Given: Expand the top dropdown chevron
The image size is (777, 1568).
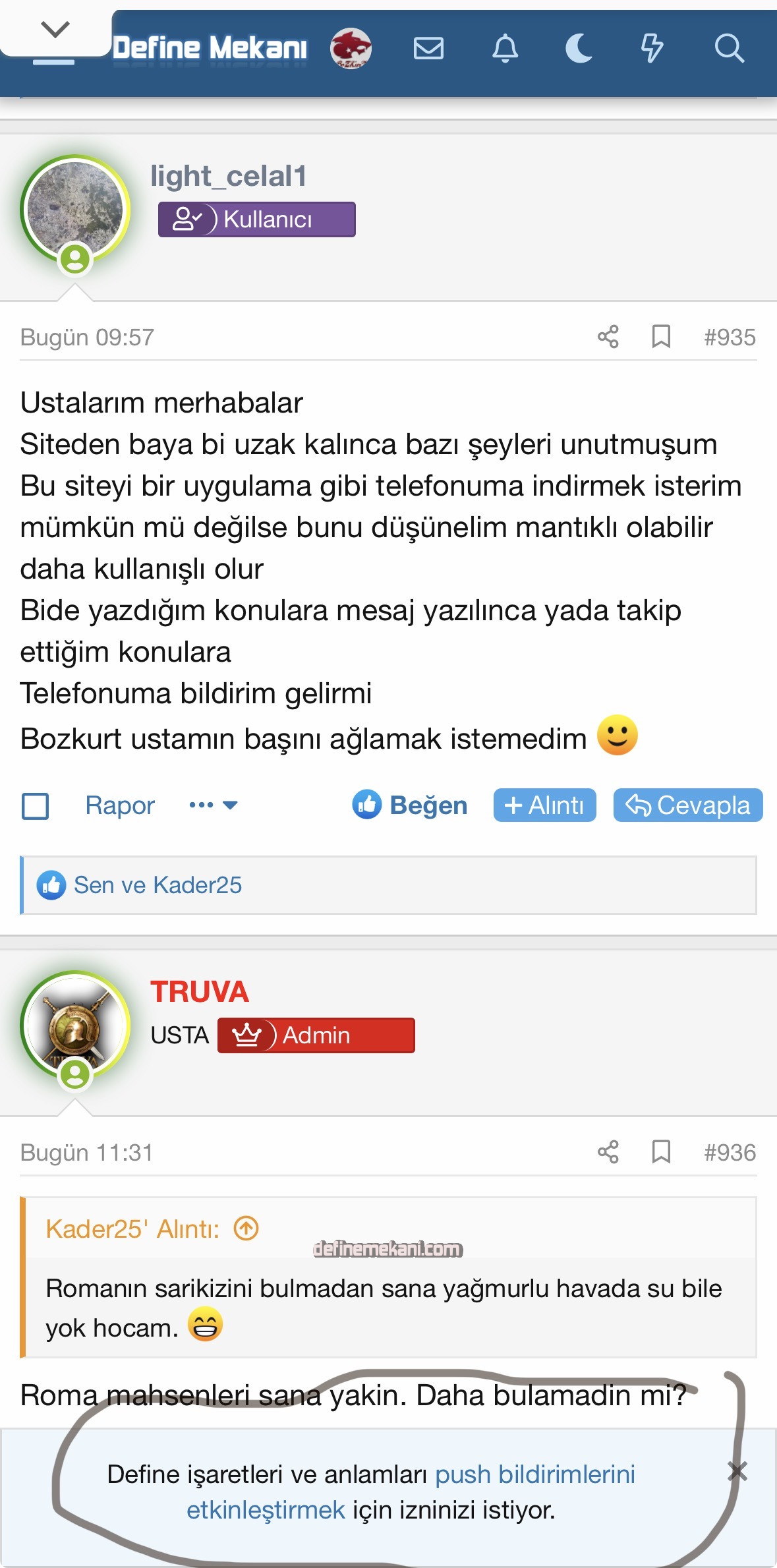Looking at the screenshot, I should tap(55, 30).
